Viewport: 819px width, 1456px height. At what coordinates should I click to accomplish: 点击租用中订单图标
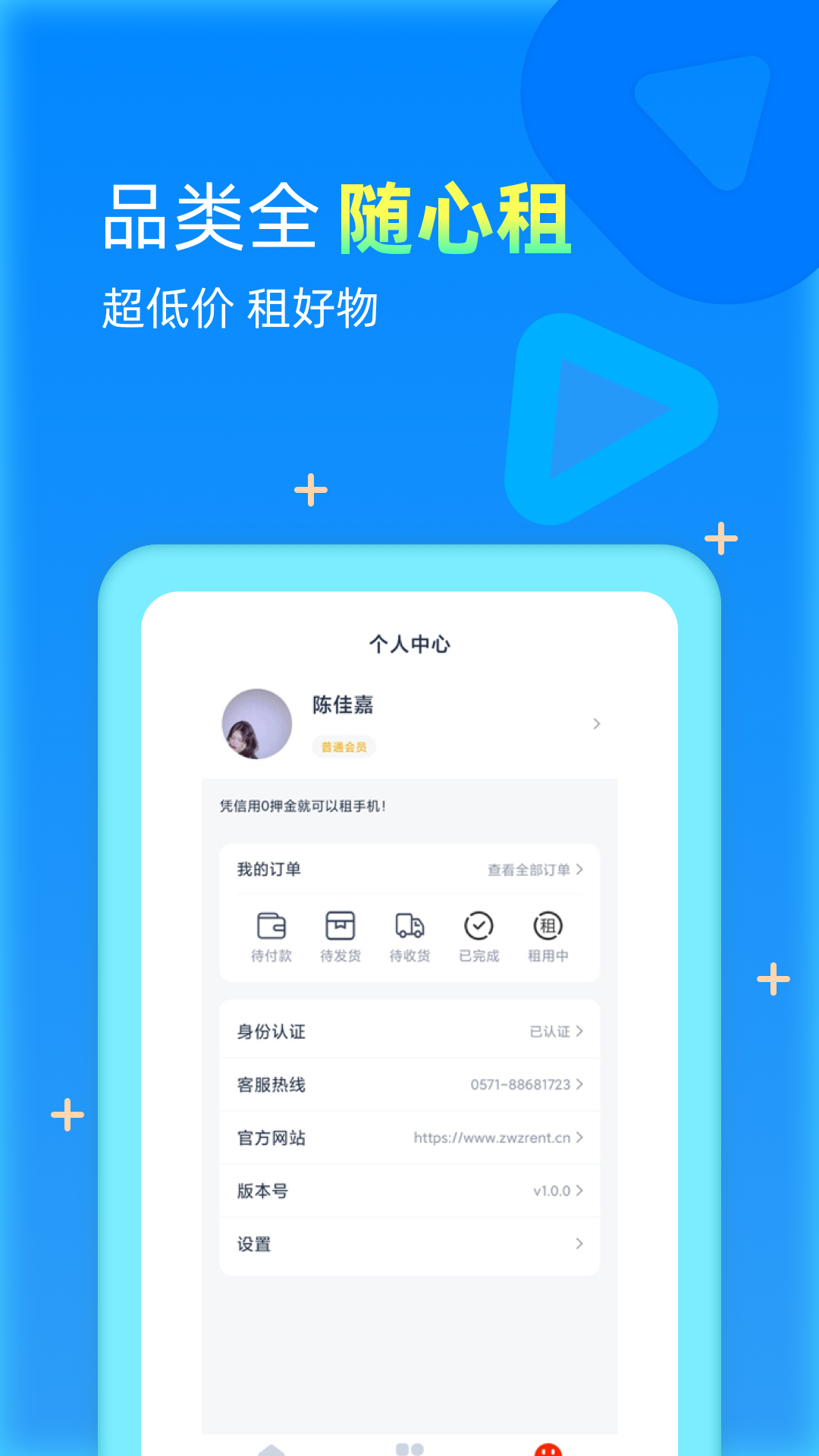tap(548, 927)
